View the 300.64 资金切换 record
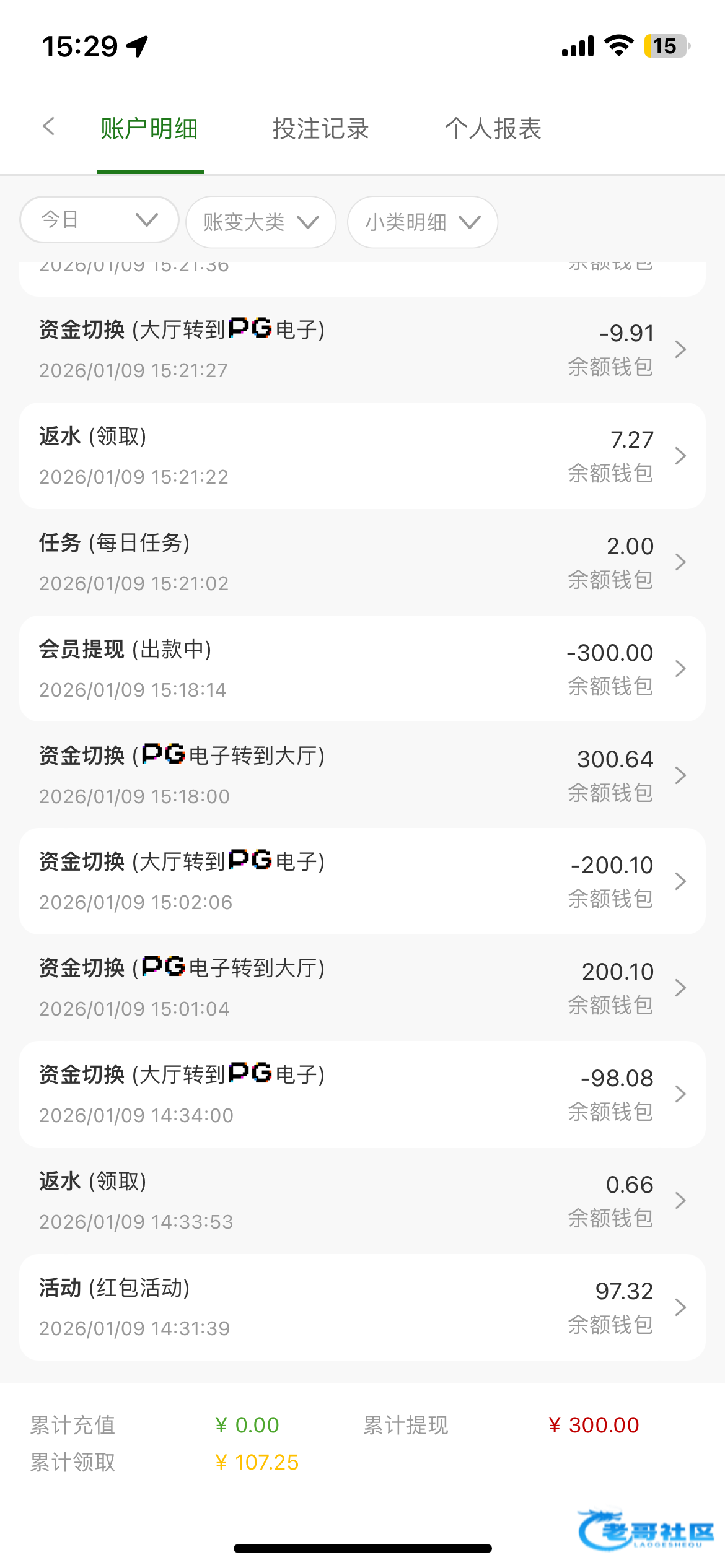The image size is (725, 1568). 362,775
